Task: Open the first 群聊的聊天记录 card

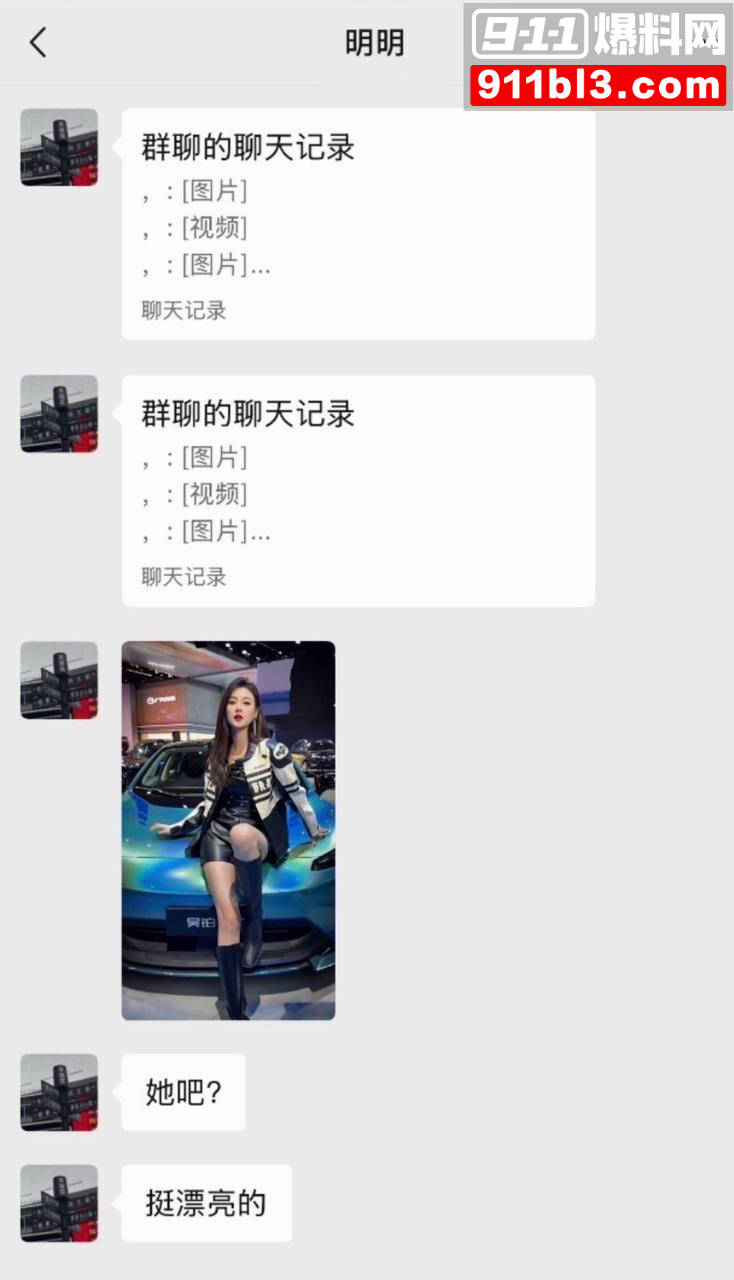Action: pyautogui.click(x=358, y=224)
